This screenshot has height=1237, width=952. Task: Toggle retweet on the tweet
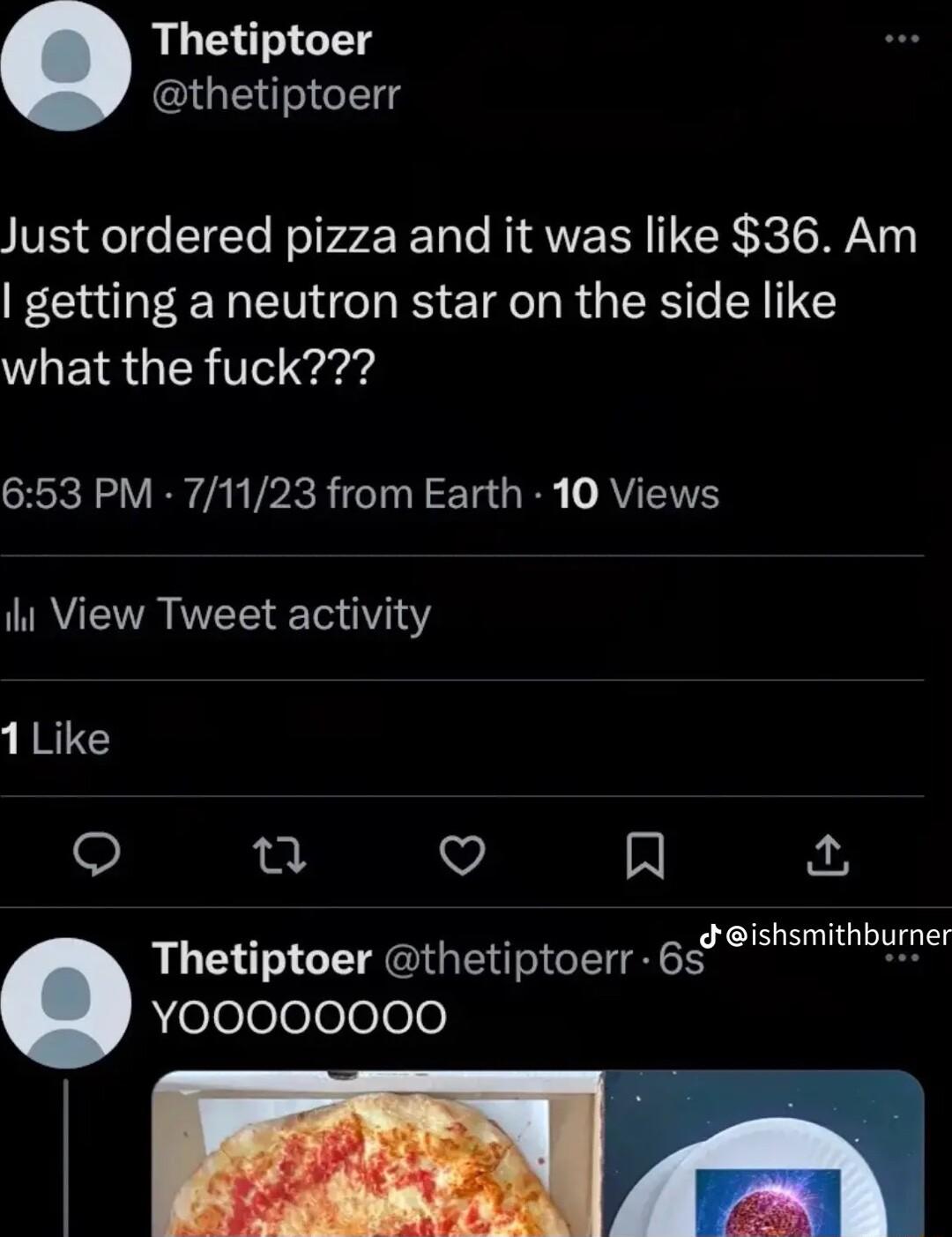[281, 853]
